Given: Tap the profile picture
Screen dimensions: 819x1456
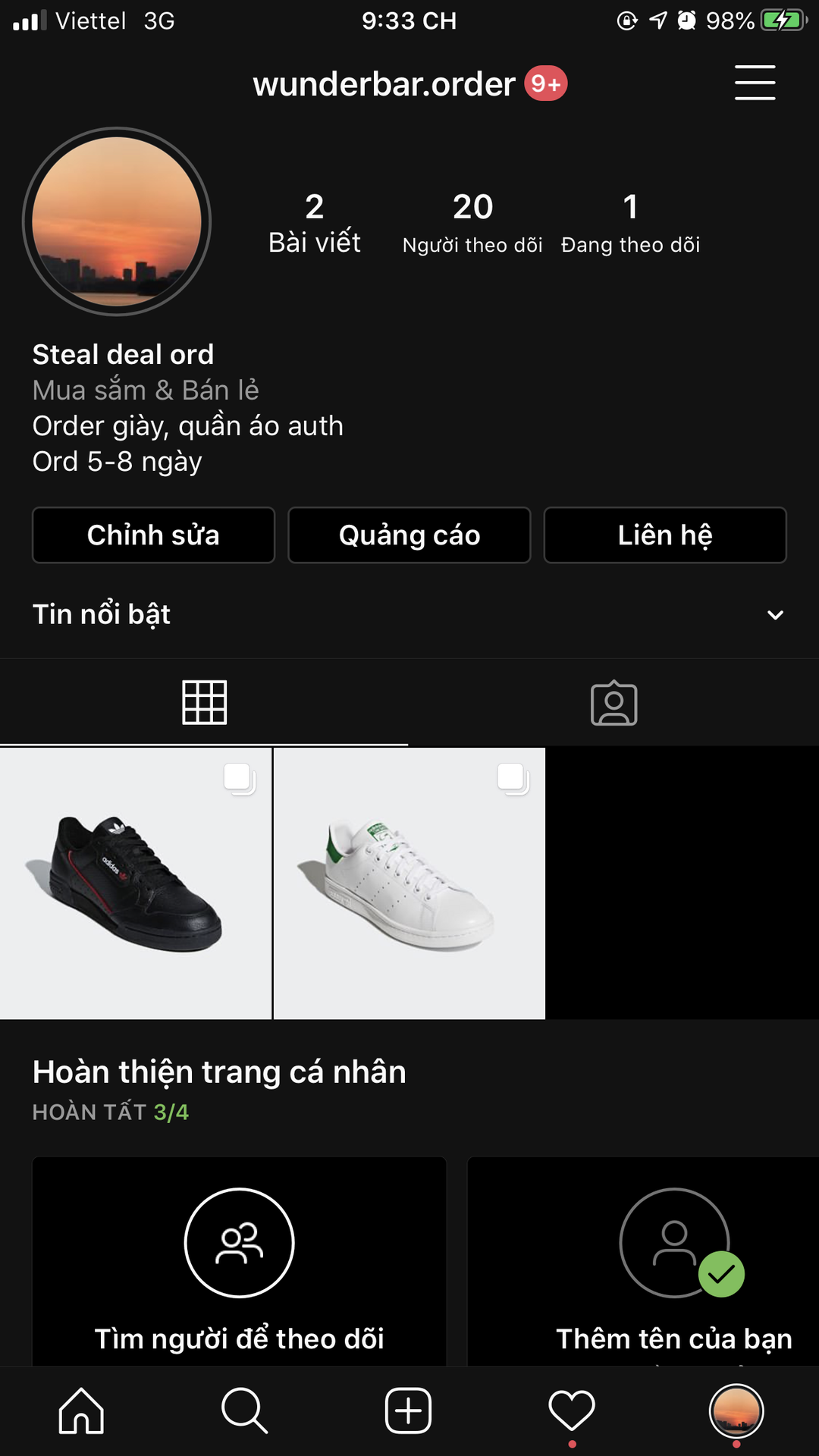Looking at the screenshot, I should tap(117, 221).
